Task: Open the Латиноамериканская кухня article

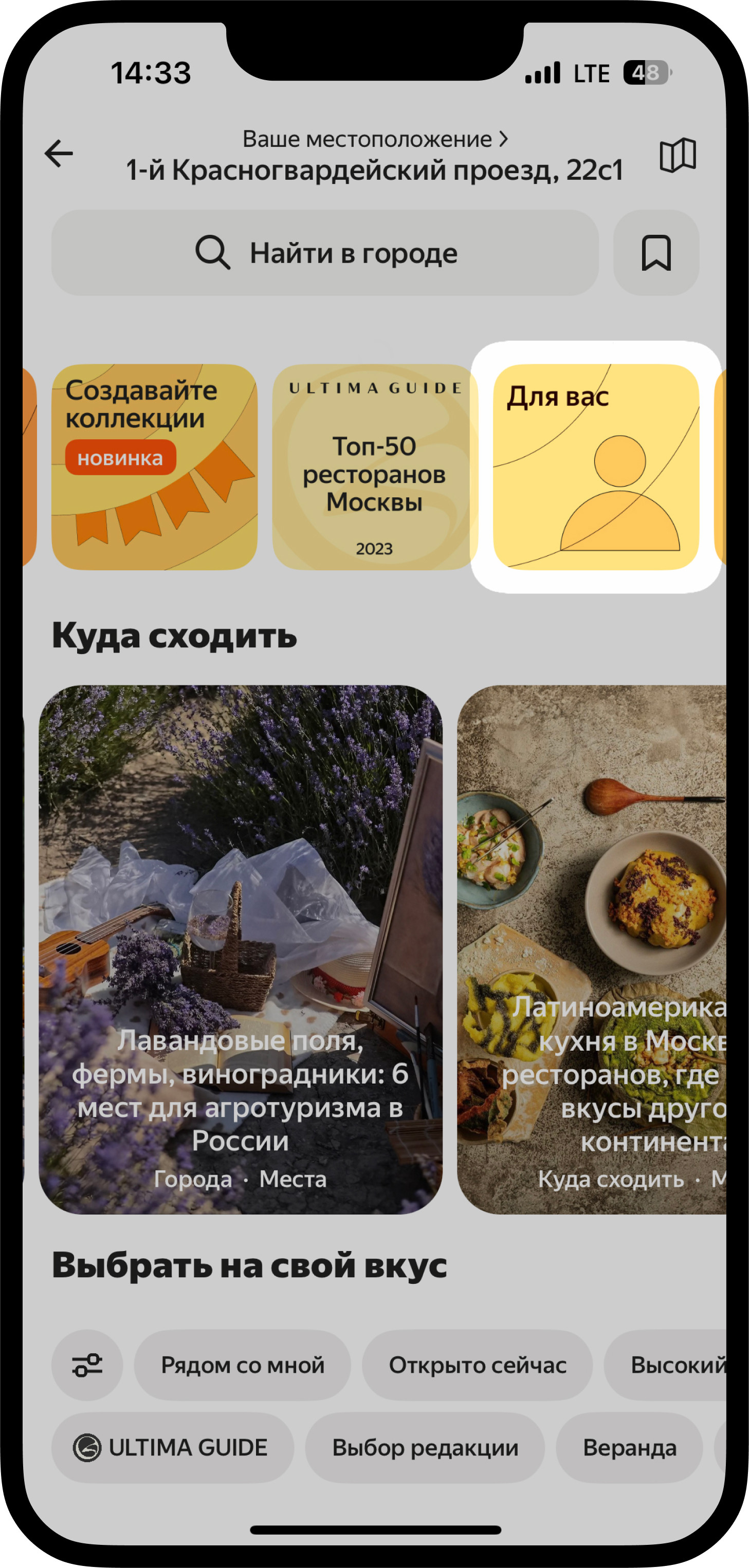Action: coord(592,949)
